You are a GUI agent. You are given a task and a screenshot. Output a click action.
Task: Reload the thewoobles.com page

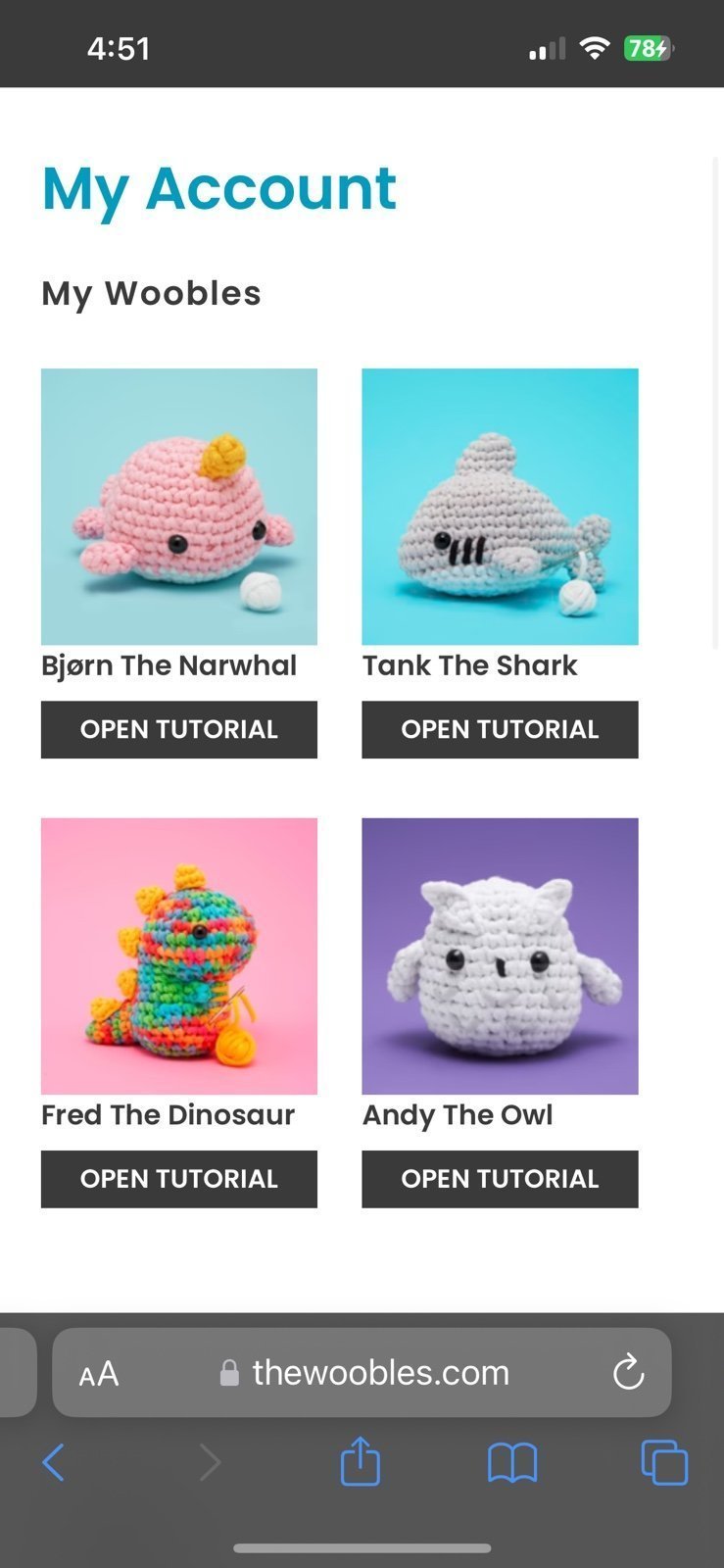click(628, 1372)
